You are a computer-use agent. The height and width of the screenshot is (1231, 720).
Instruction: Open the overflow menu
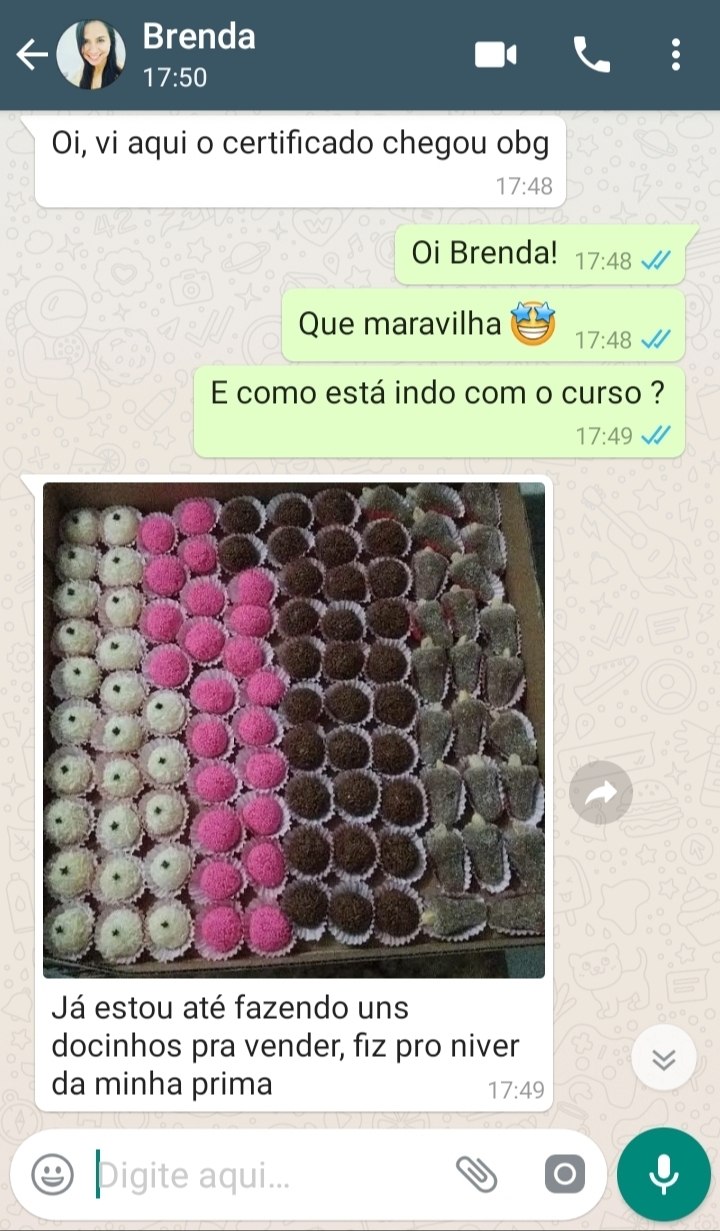point(676,55)
